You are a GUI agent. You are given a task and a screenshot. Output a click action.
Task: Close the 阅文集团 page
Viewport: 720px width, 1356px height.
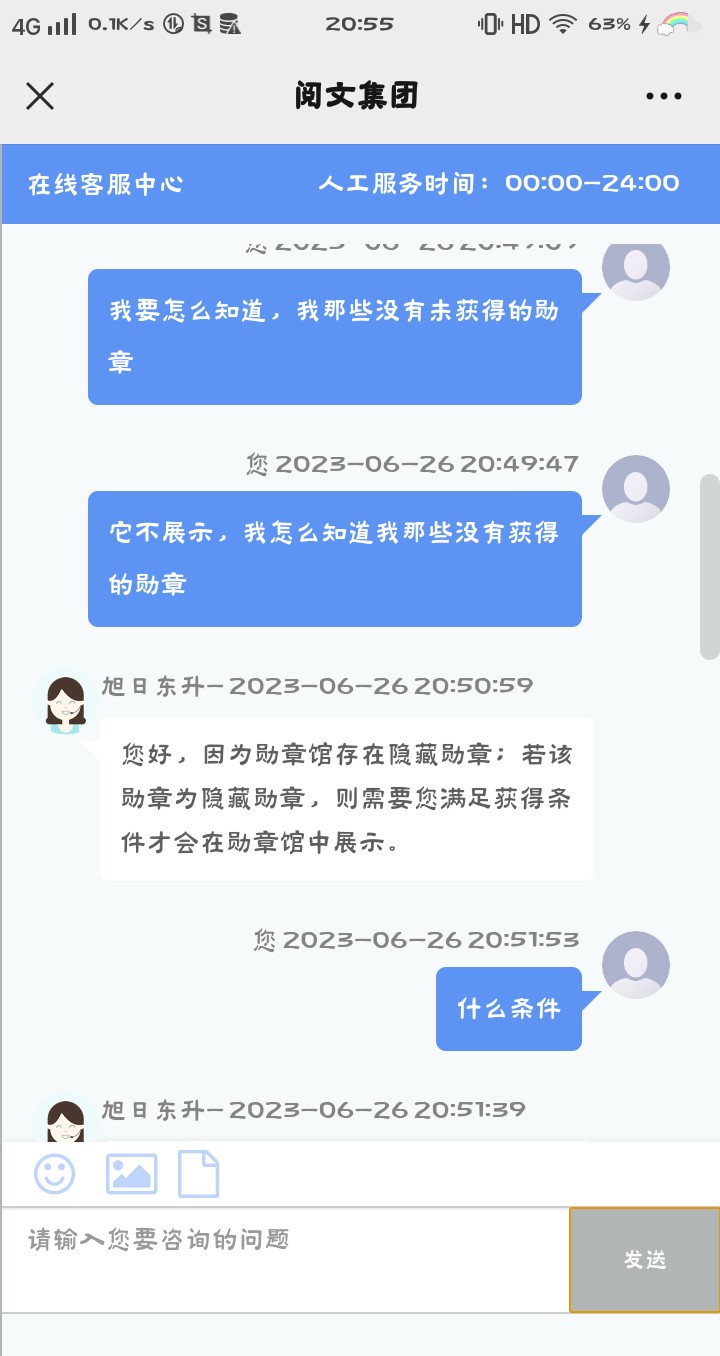tap(40, 96)
